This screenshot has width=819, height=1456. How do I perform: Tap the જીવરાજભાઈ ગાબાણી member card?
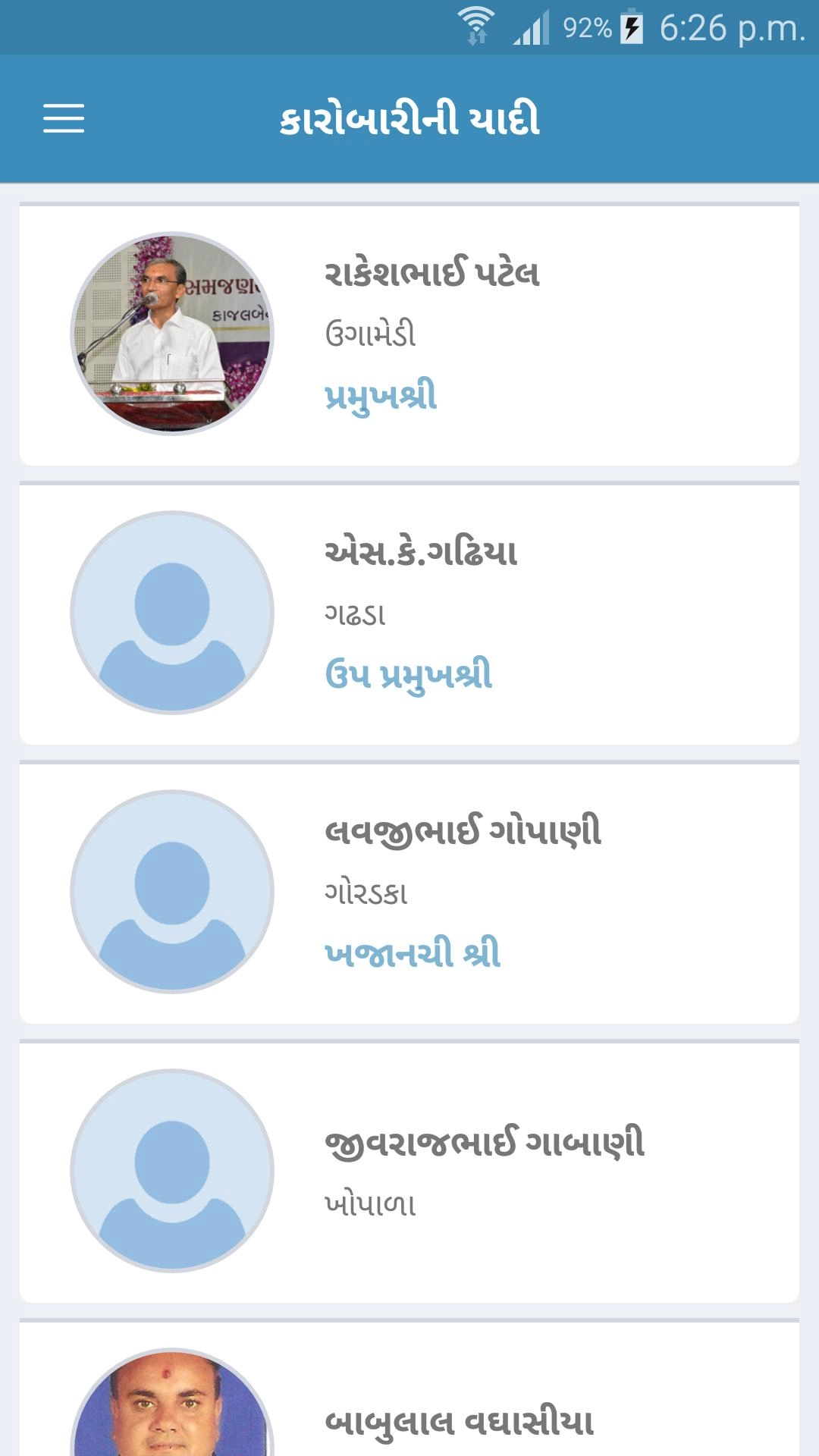click(409, 1172)
